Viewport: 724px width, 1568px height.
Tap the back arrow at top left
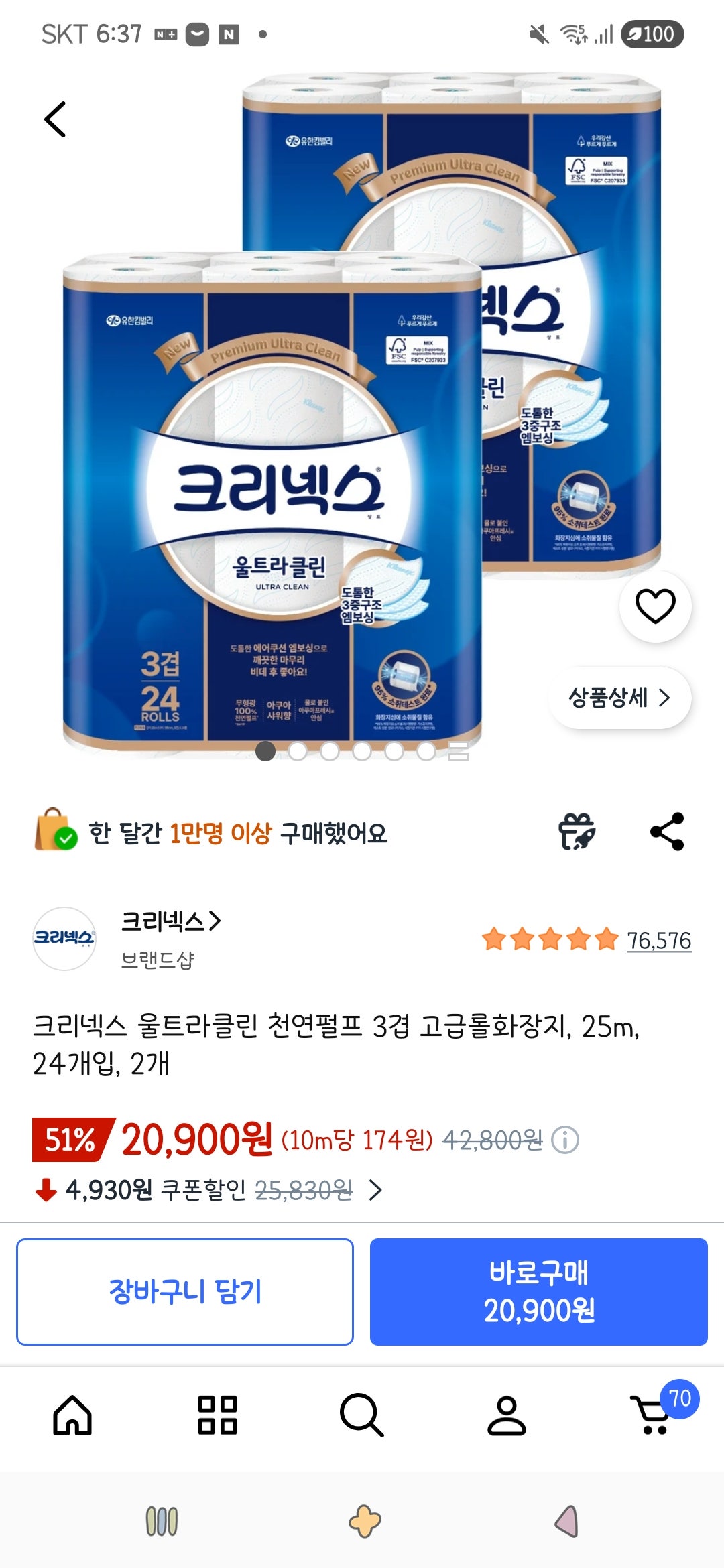point(56,119)
